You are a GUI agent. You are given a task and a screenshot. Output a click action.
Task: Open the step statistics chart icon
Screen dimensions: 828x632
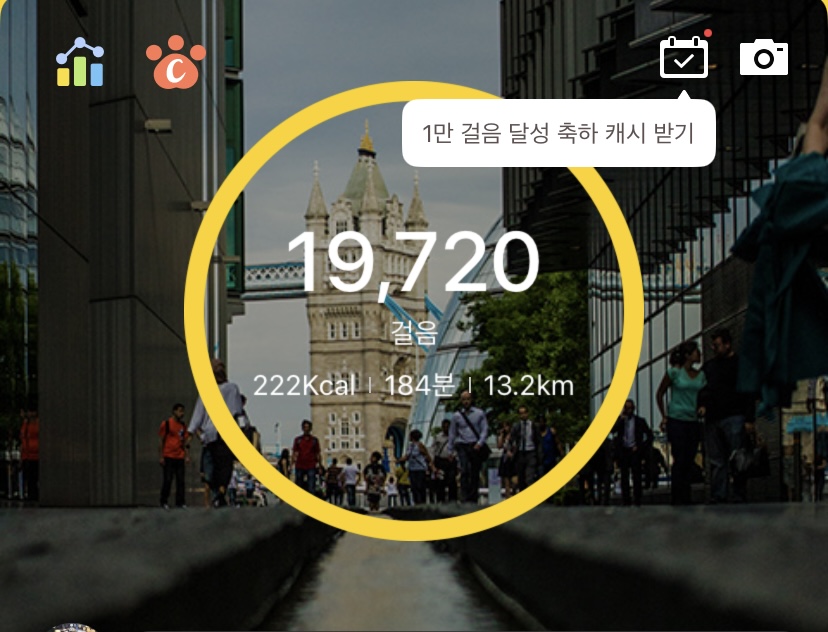pos(80,62)
